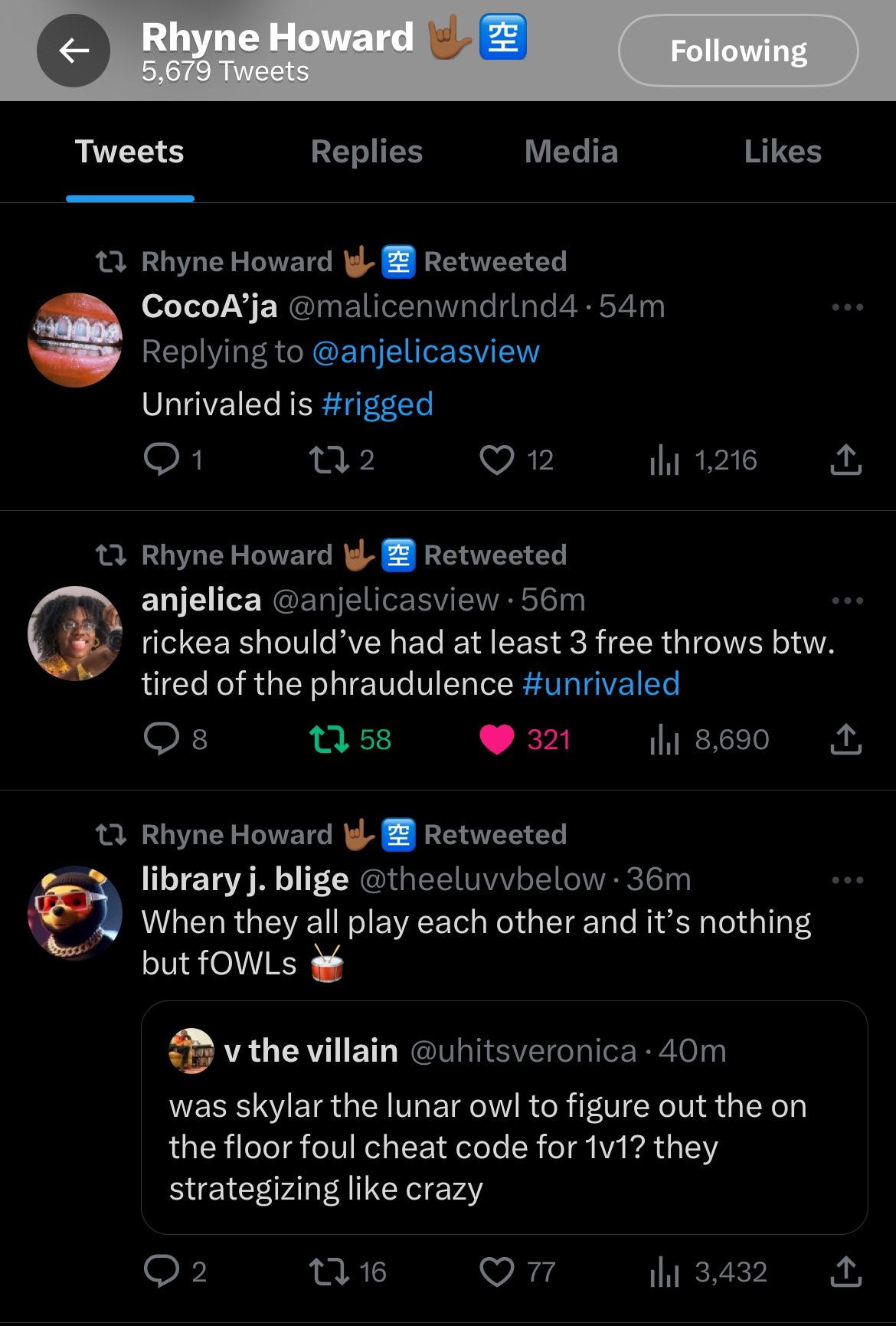
Task: Switch to the Replies tab
Action: (366, 152)
